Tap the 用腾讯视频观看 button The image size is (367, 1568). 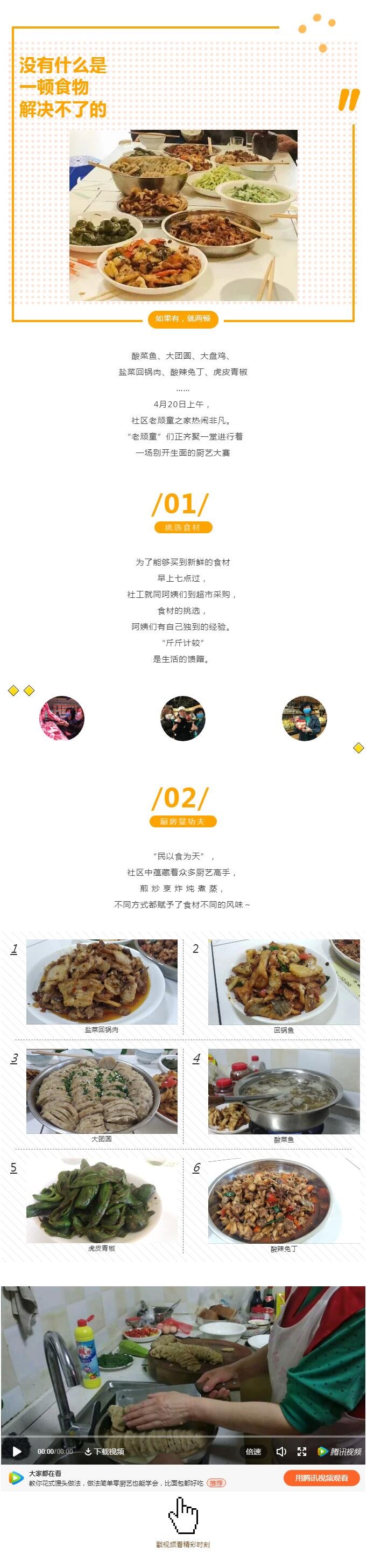pyautogui.click(x=321, y=1478)
